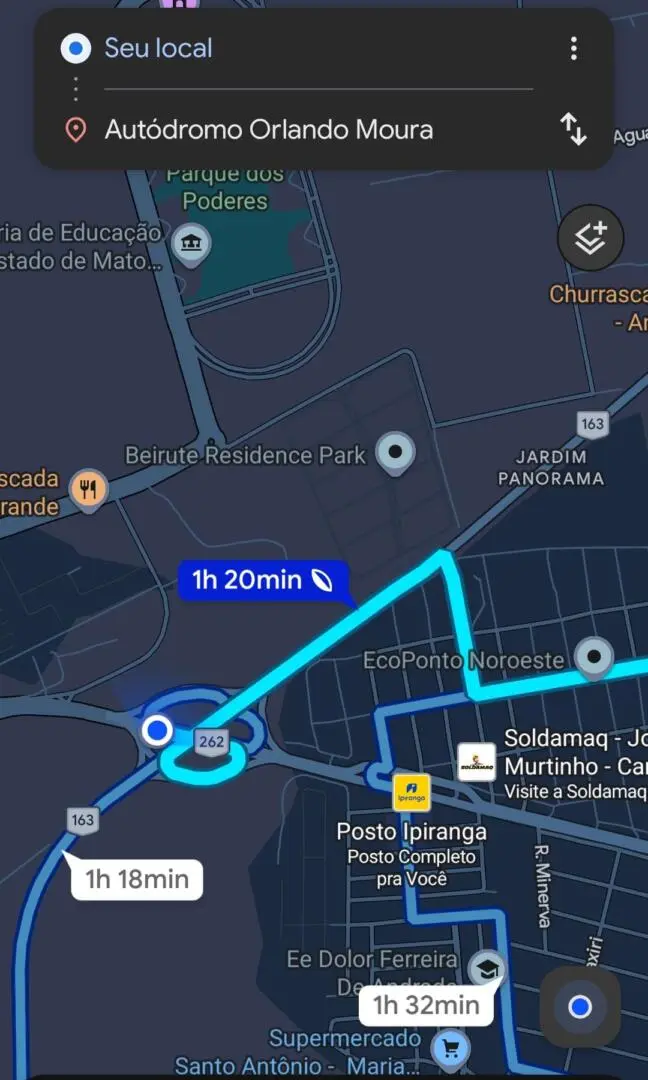Screen dimensions: 648x1080
Task: Open the Beirute Residence Park pin
Action: click(x=395, y=453)
